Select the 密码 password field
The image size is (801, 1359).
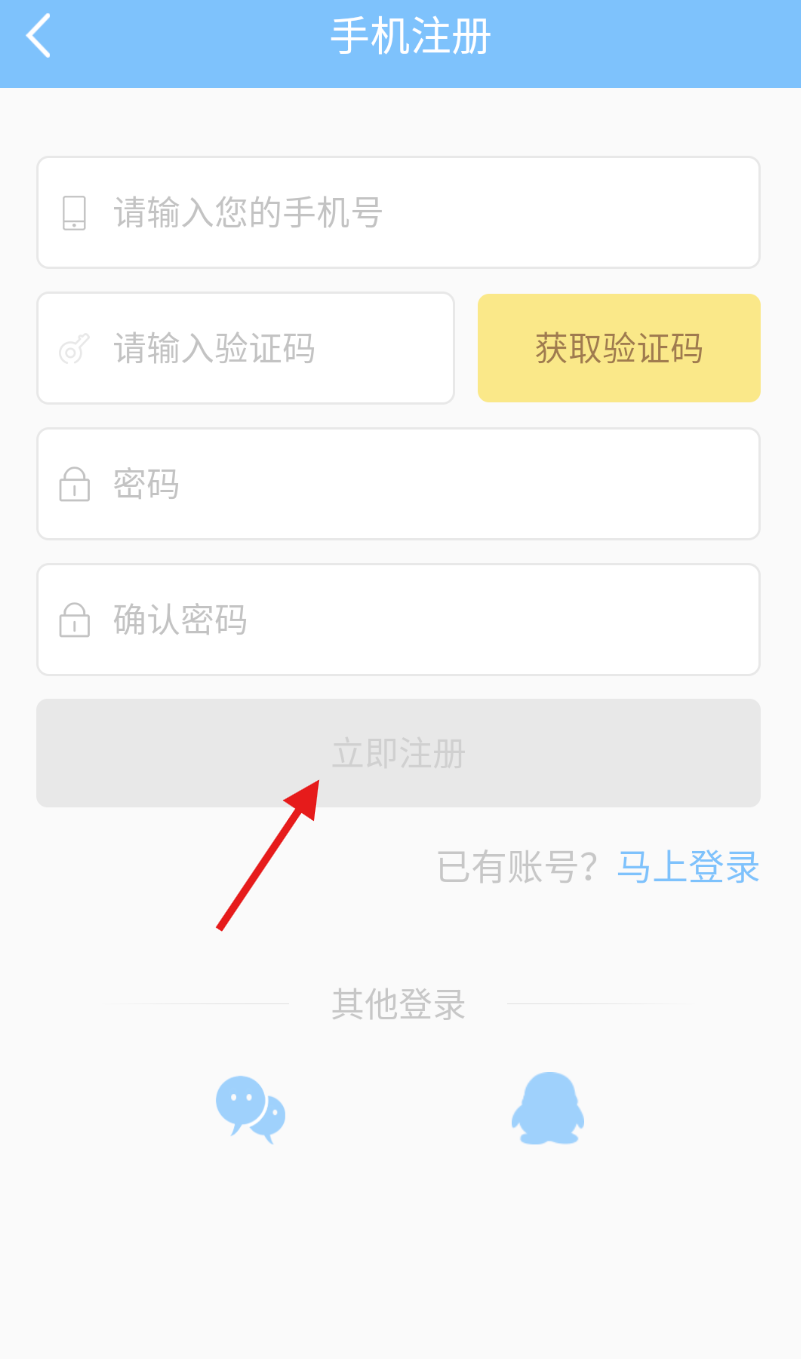coord(398,484)
